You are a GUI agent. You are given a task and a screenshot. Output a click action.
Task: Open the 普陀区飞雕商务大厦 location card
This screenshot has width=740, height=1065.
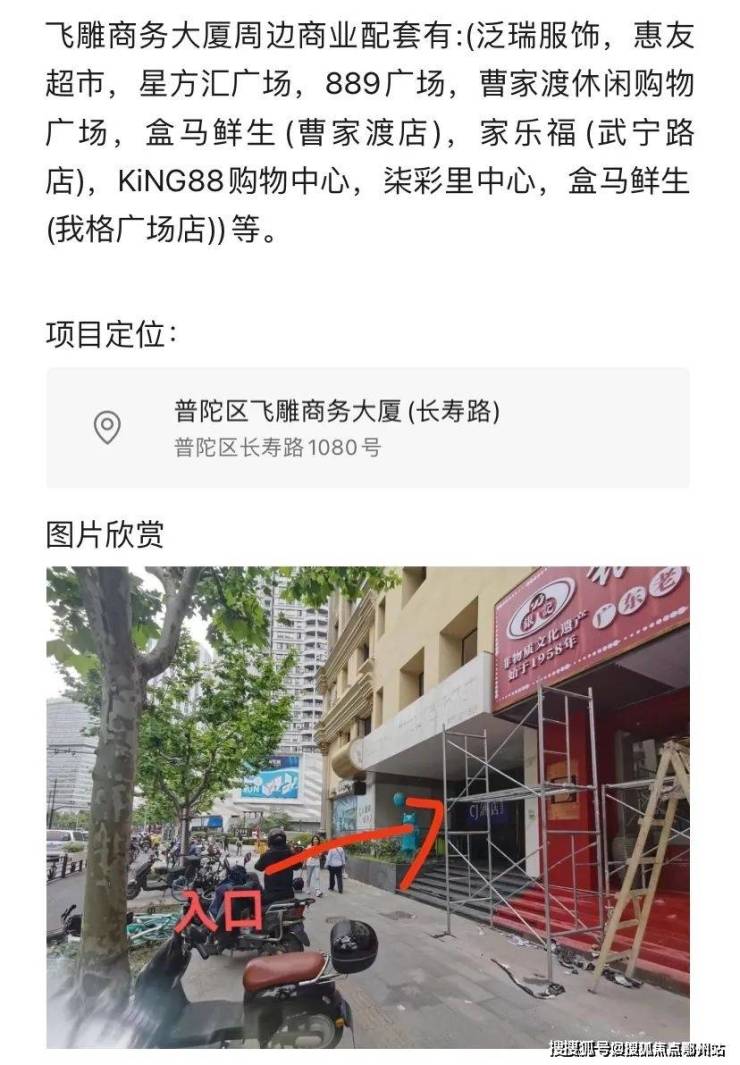(367, 427)
